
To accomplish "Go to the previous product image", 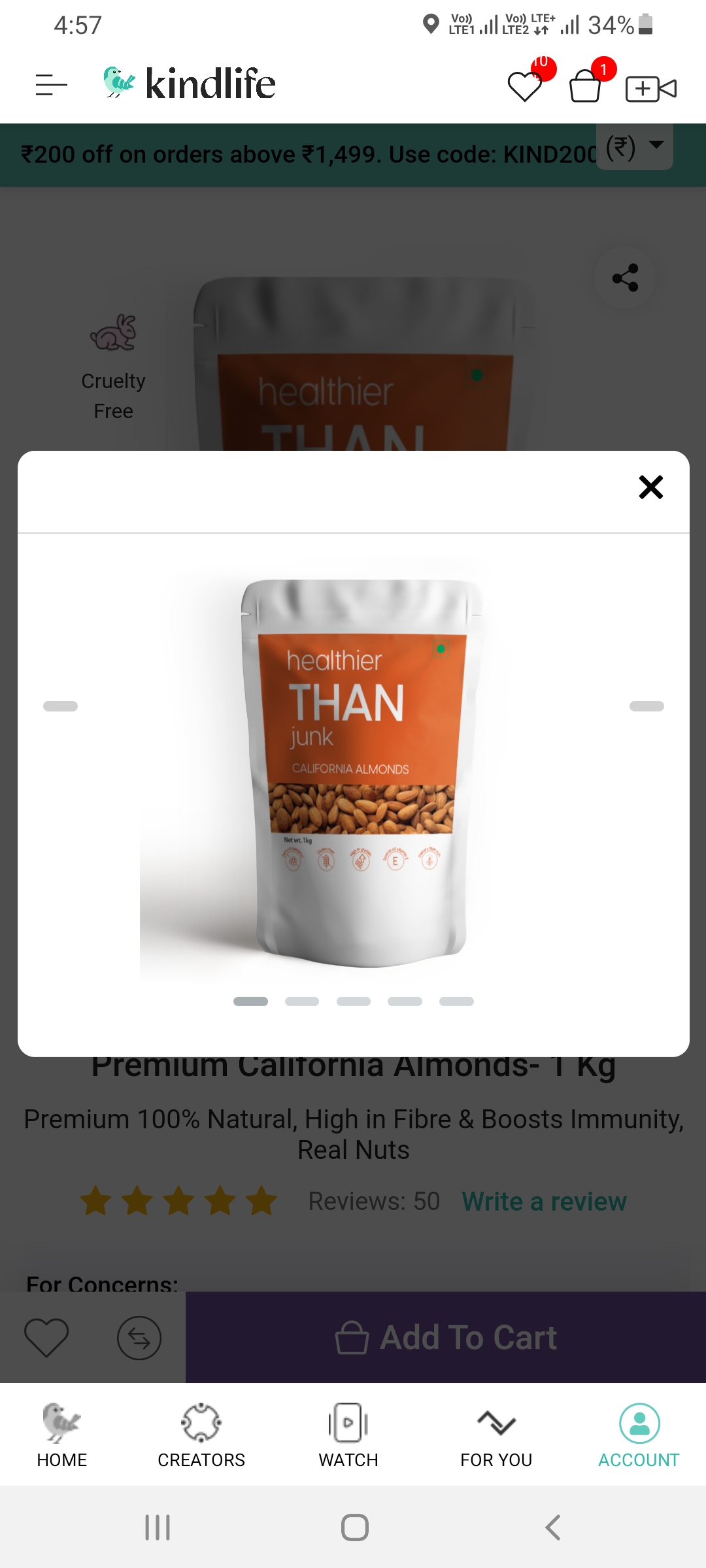I will click(x=60, y=706).
